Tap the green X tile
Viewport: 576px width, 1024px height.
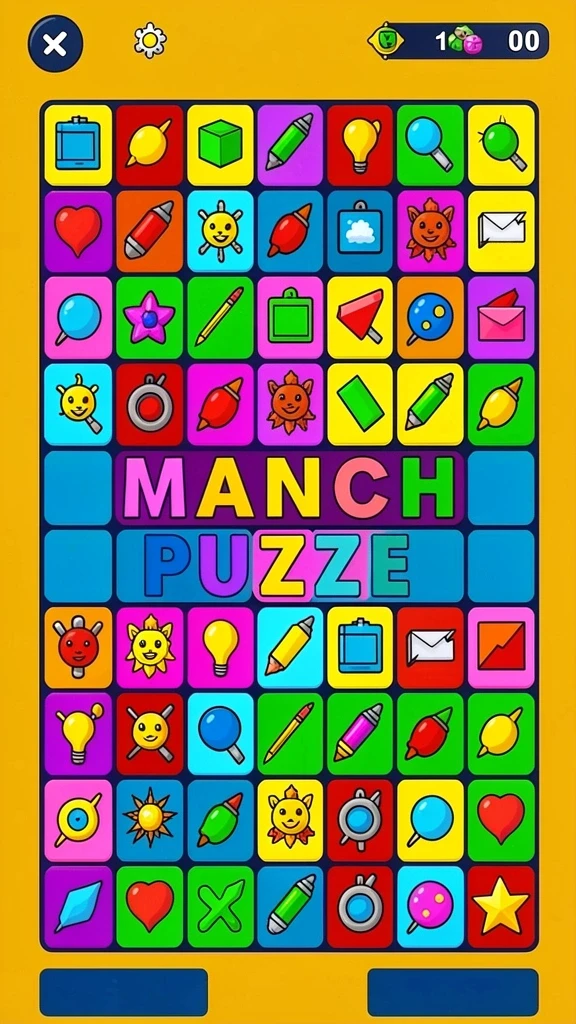[220, 906]
